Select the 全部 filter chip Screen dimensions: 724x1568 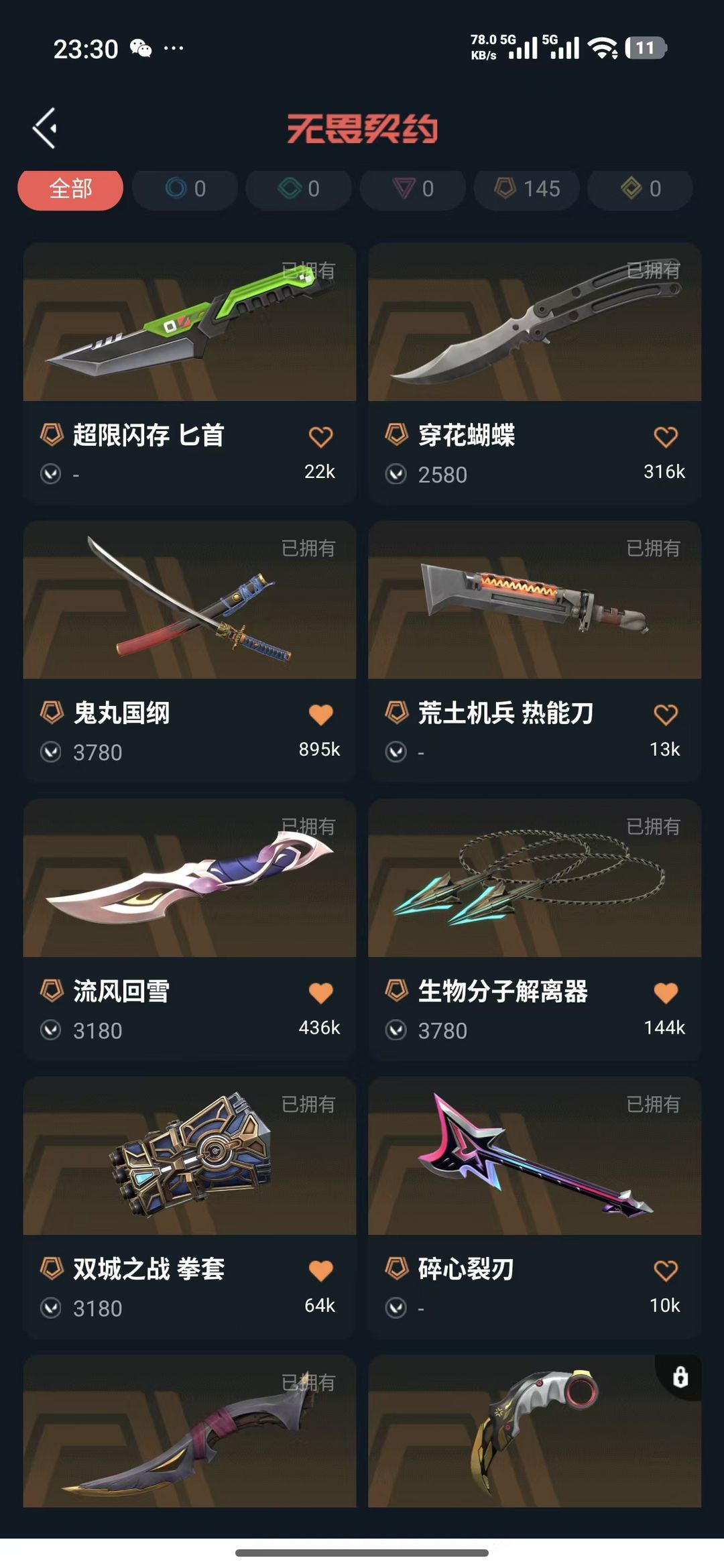(x=70, y=189)
